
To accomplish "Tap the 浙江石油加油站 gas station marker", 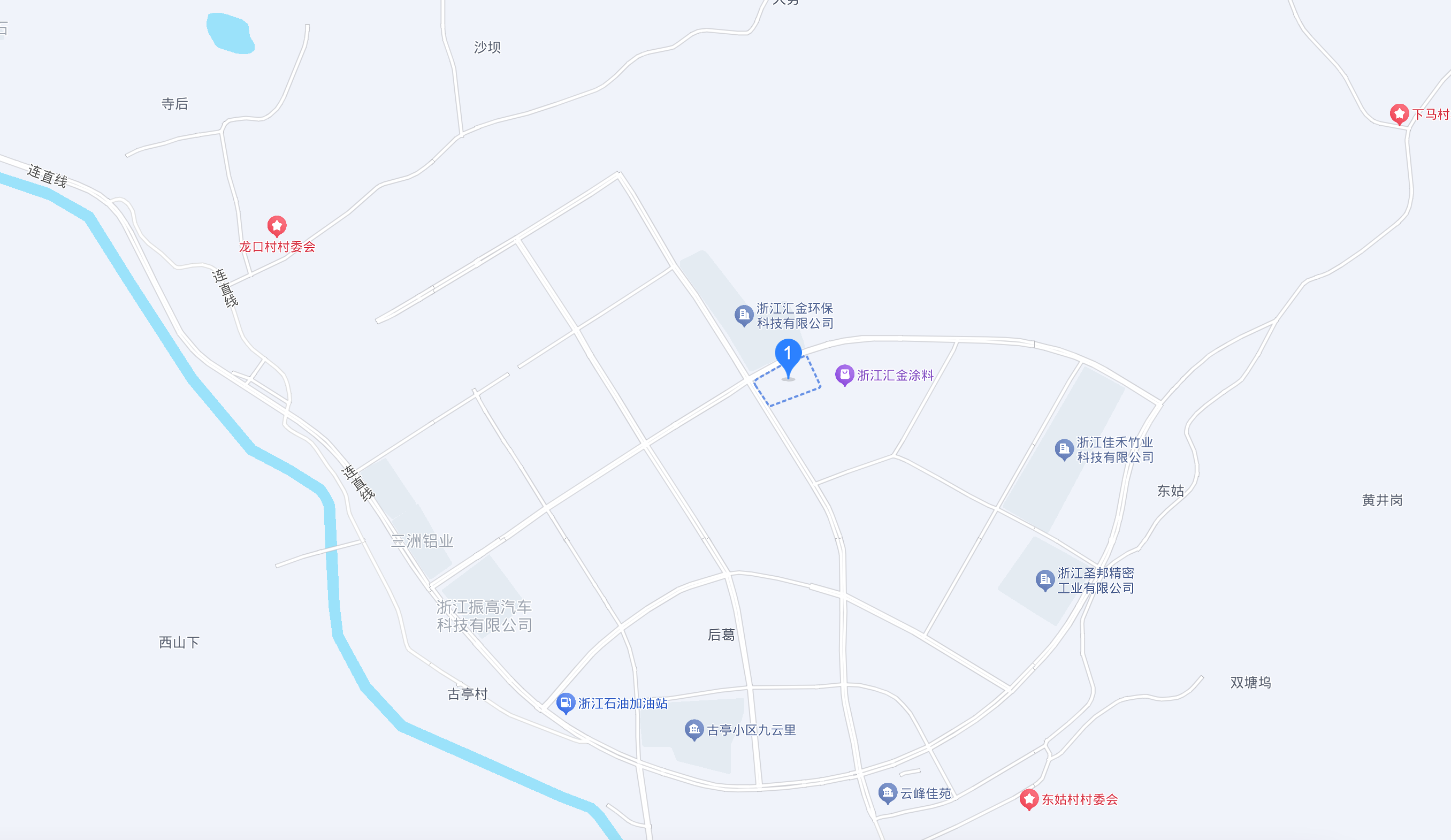I will 566,702.
